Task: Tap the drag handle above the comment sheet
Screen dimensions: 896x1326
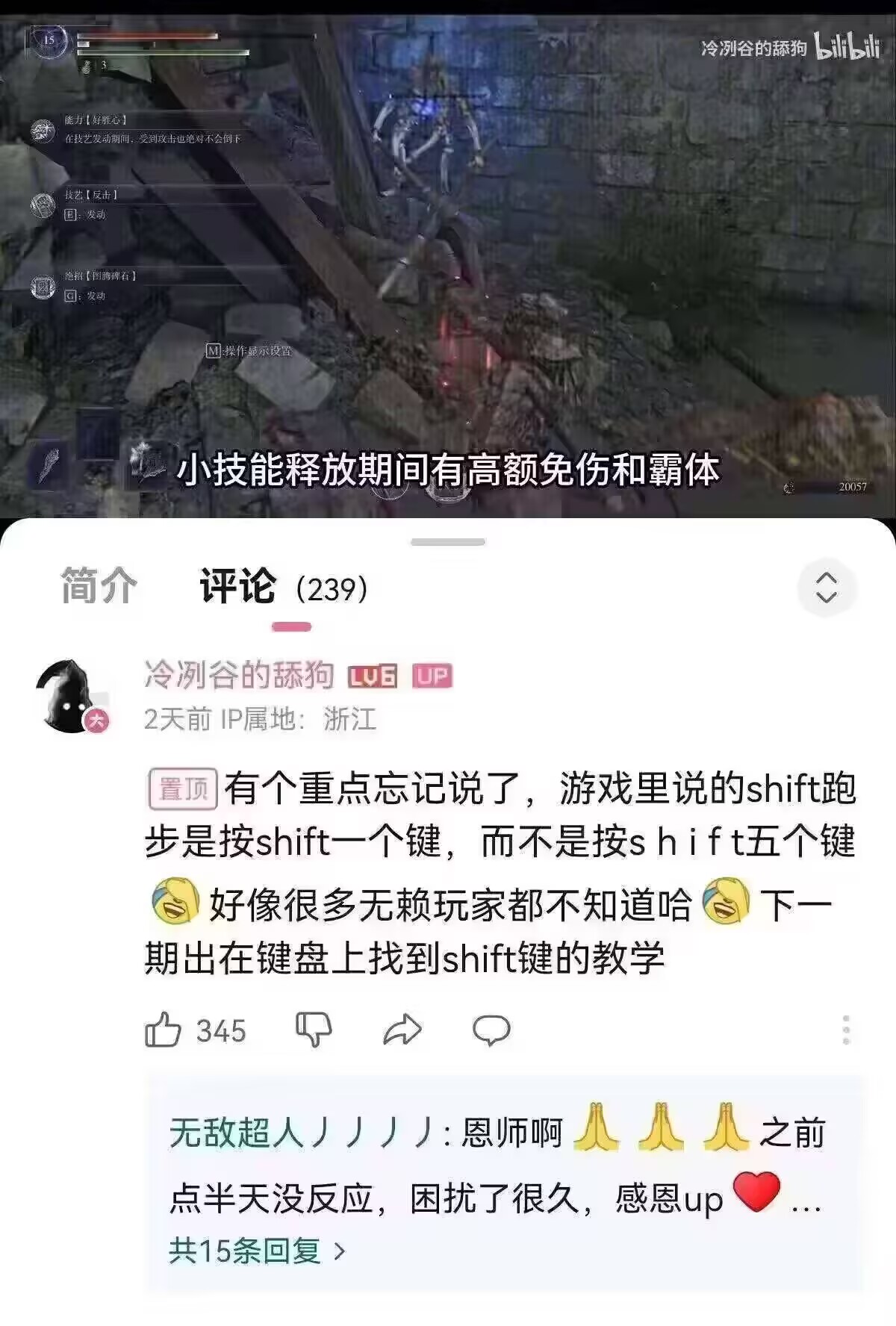Action: point(448,542)
